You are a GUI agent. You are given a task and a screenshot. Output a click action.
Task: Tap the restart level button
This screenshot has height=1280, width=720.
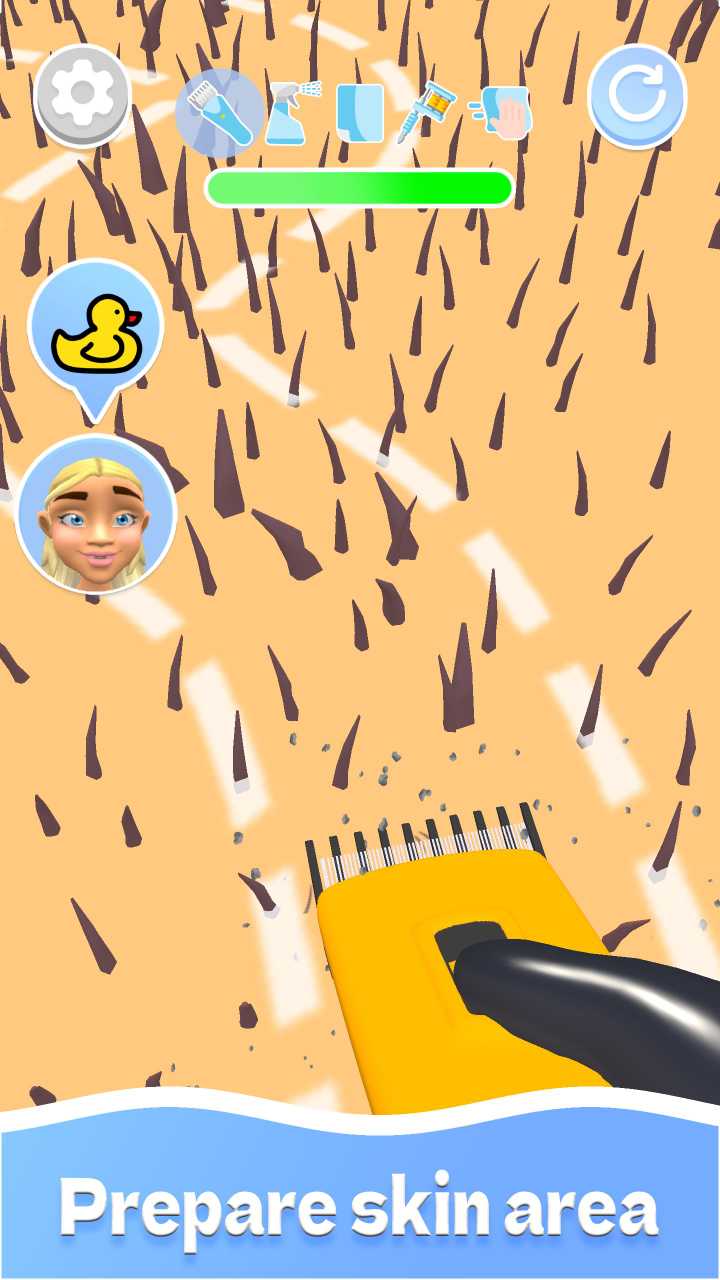pos(637,96)
